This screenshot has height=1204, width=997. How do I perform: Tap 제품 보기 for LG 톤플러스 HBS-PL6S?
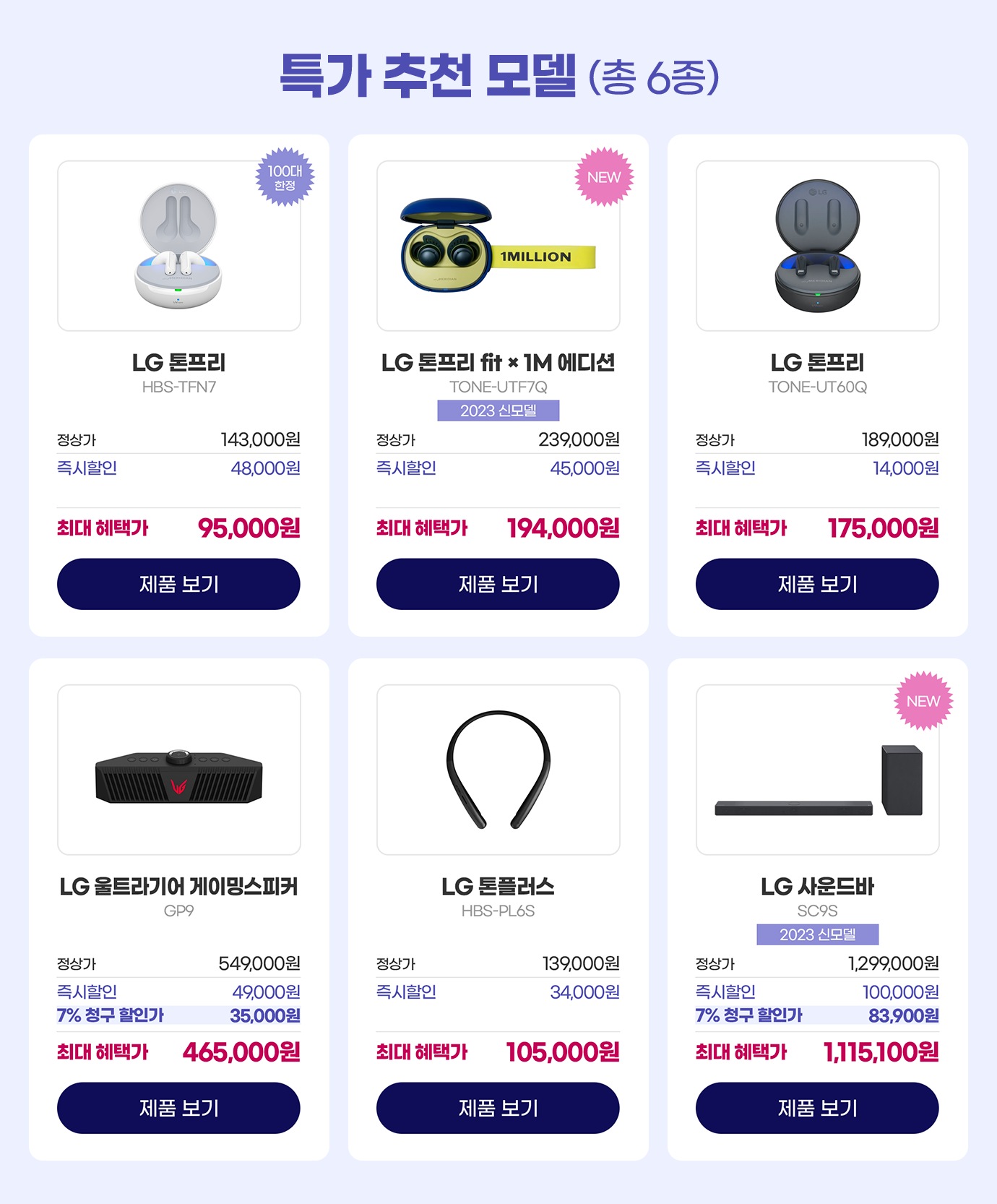pyautogui.click(x=498, y=1108)
